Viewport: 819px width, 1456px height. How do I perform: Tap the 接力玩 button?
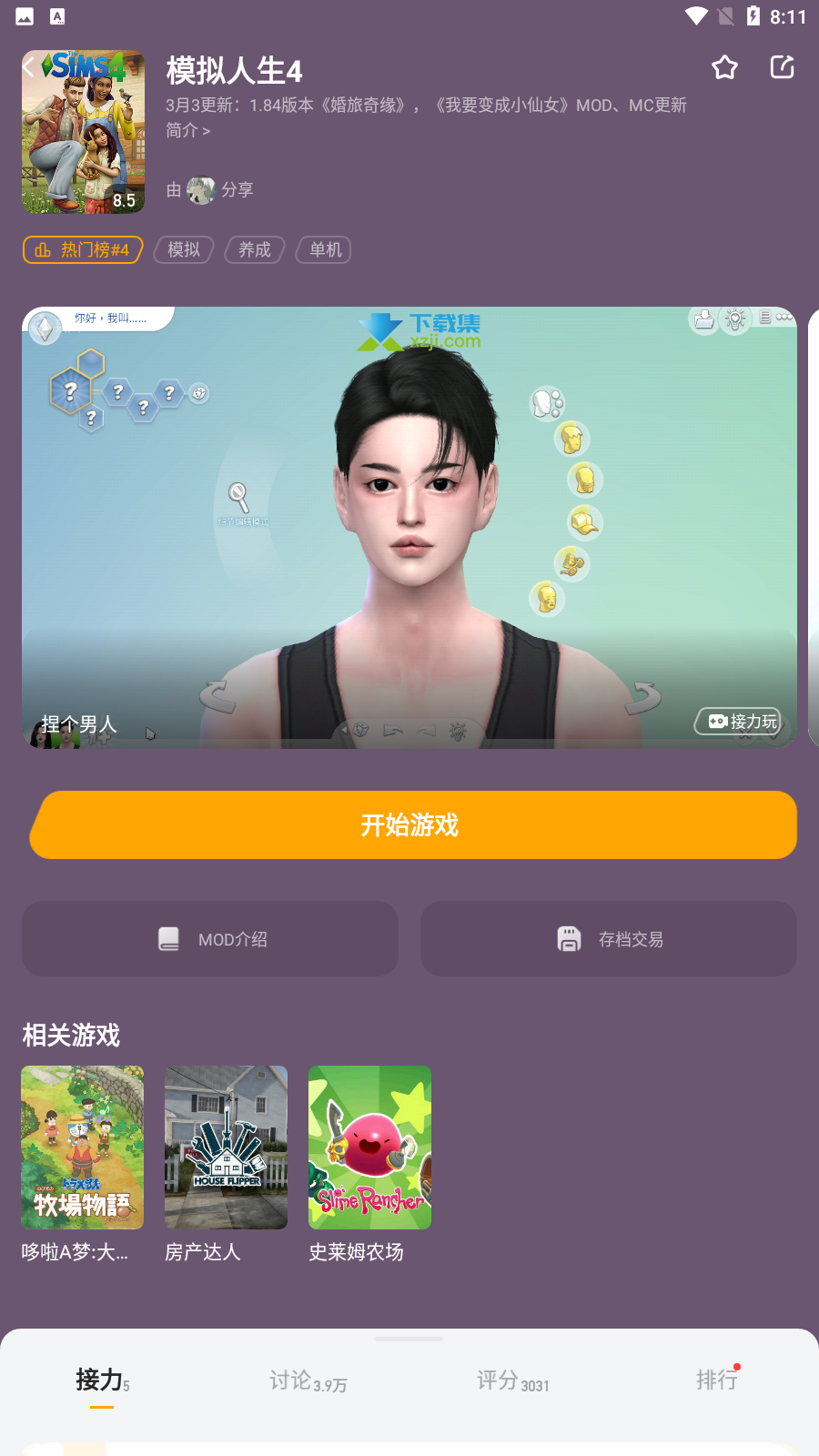tap(743, 721)
